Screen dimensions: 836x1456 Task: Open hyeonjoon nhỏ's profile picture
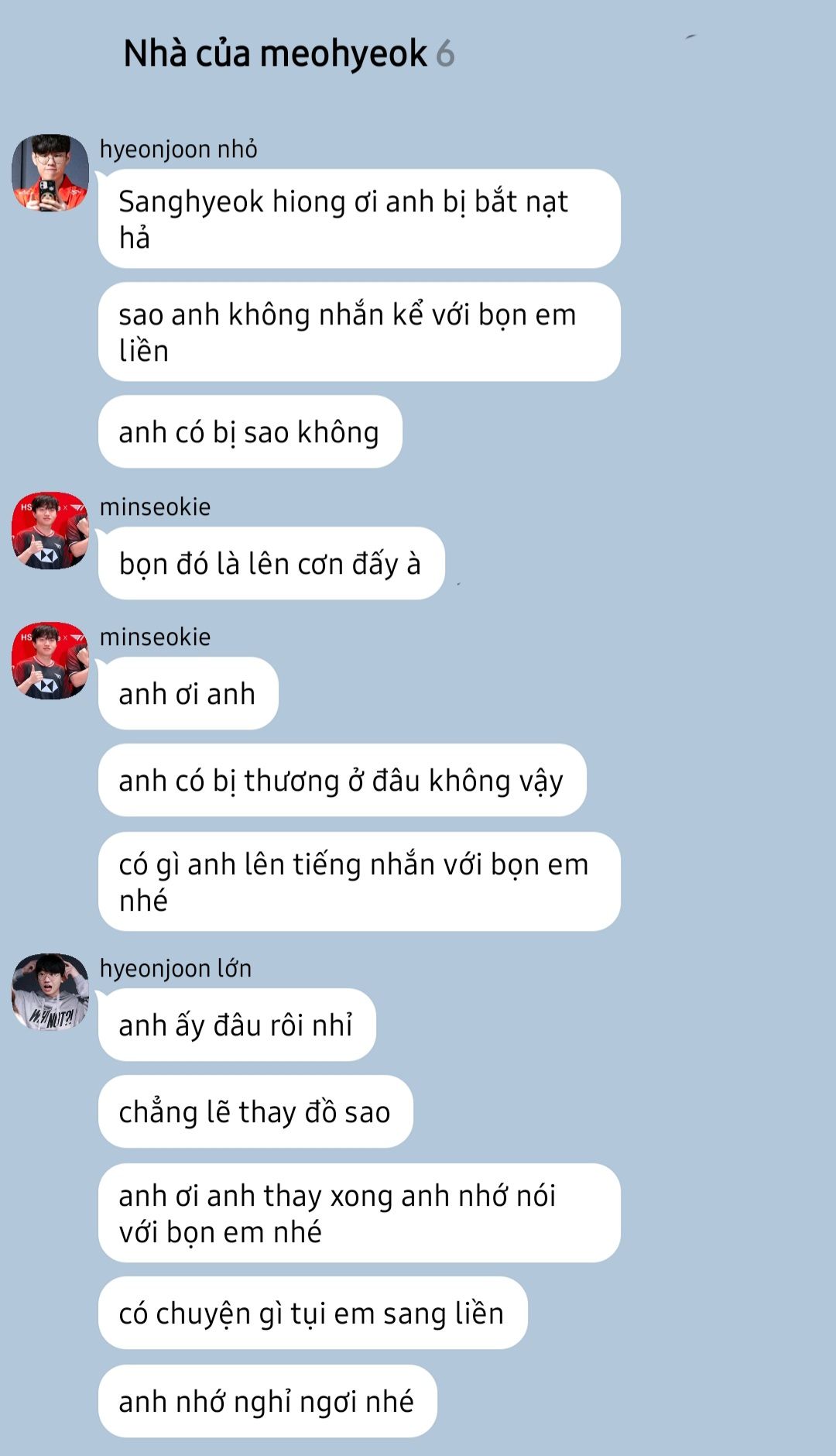(x=50, y=173)
